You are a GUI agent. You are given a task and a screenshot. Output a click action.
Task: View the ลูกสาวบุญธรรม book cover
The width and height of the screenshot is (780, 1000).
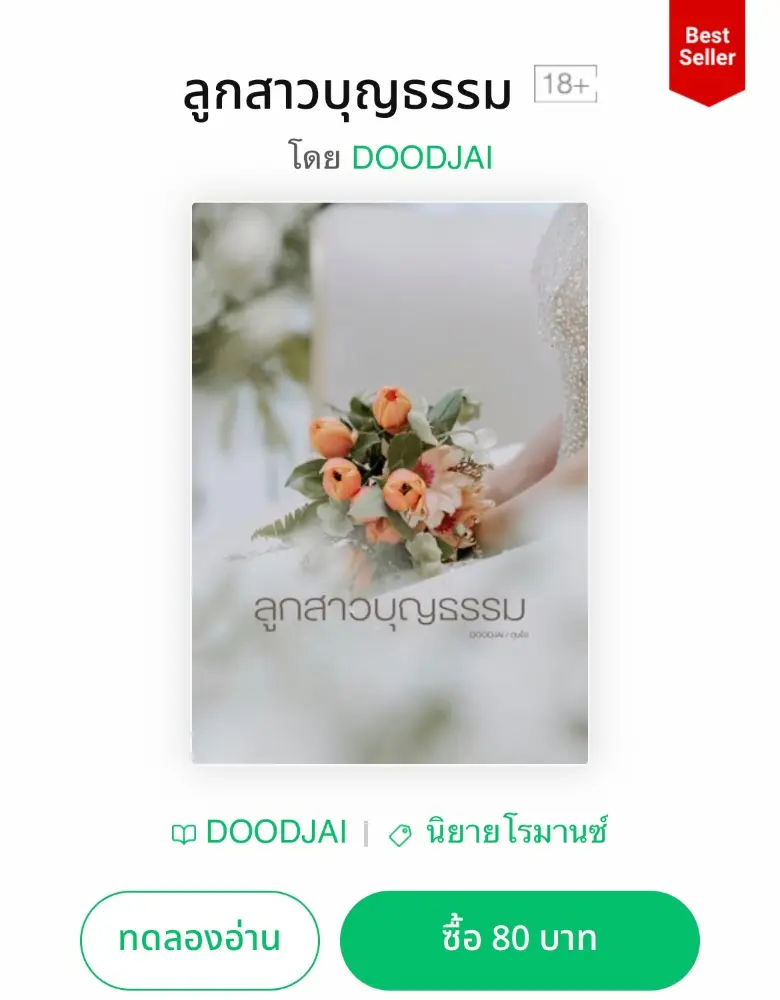point(390,483)
